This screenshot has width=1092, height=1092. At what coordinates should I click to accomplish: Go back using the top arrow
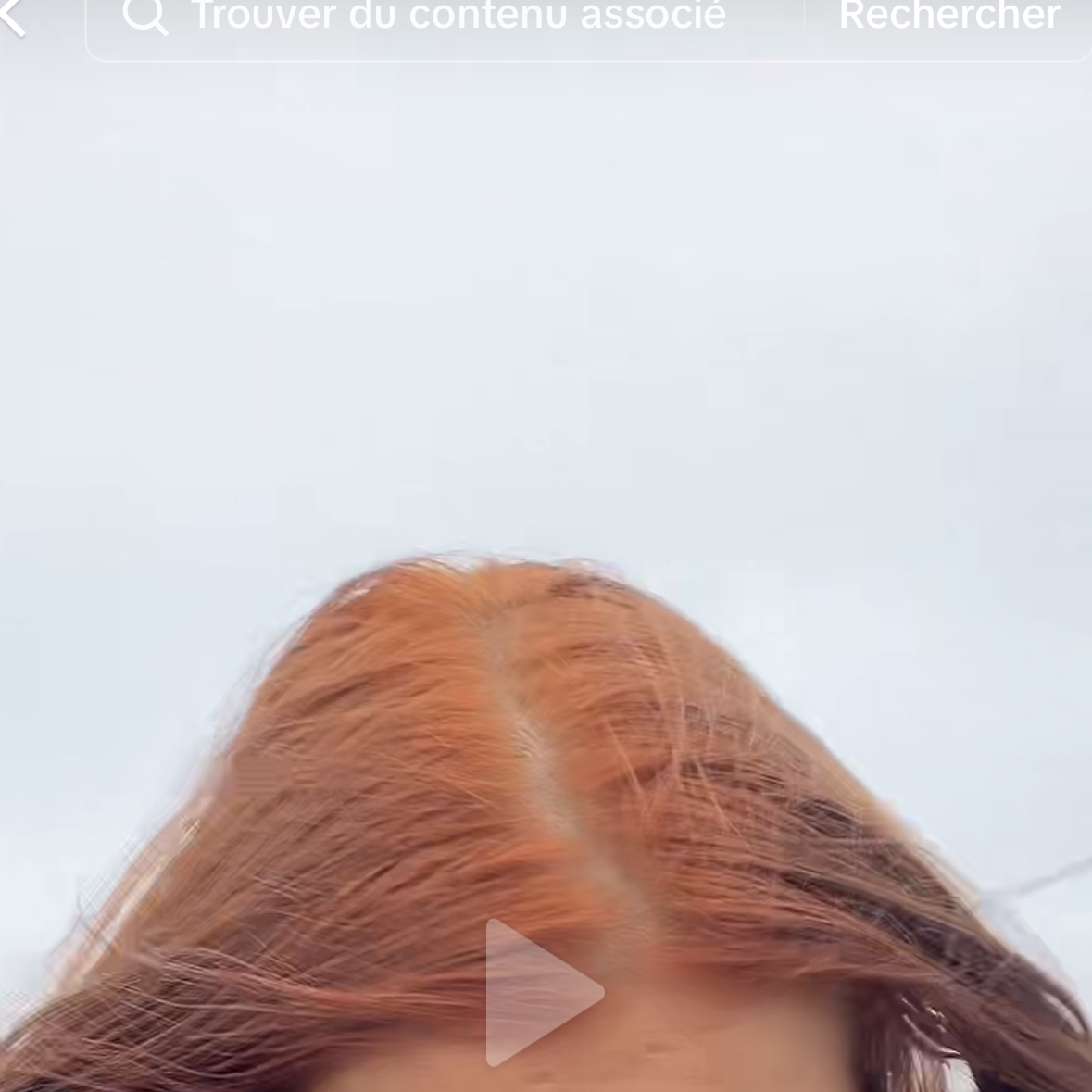(13, 17)
